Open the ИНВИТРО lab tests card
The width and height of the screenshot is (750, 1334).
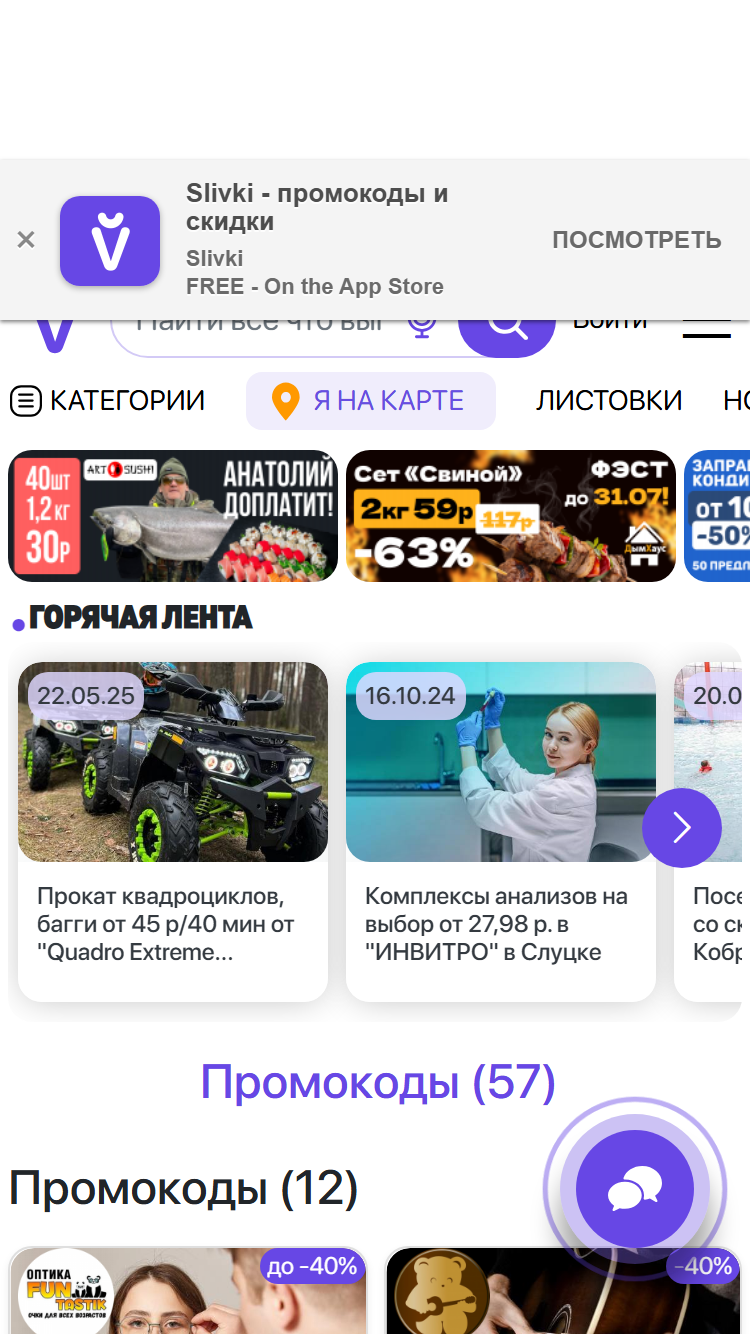[501, 832]
